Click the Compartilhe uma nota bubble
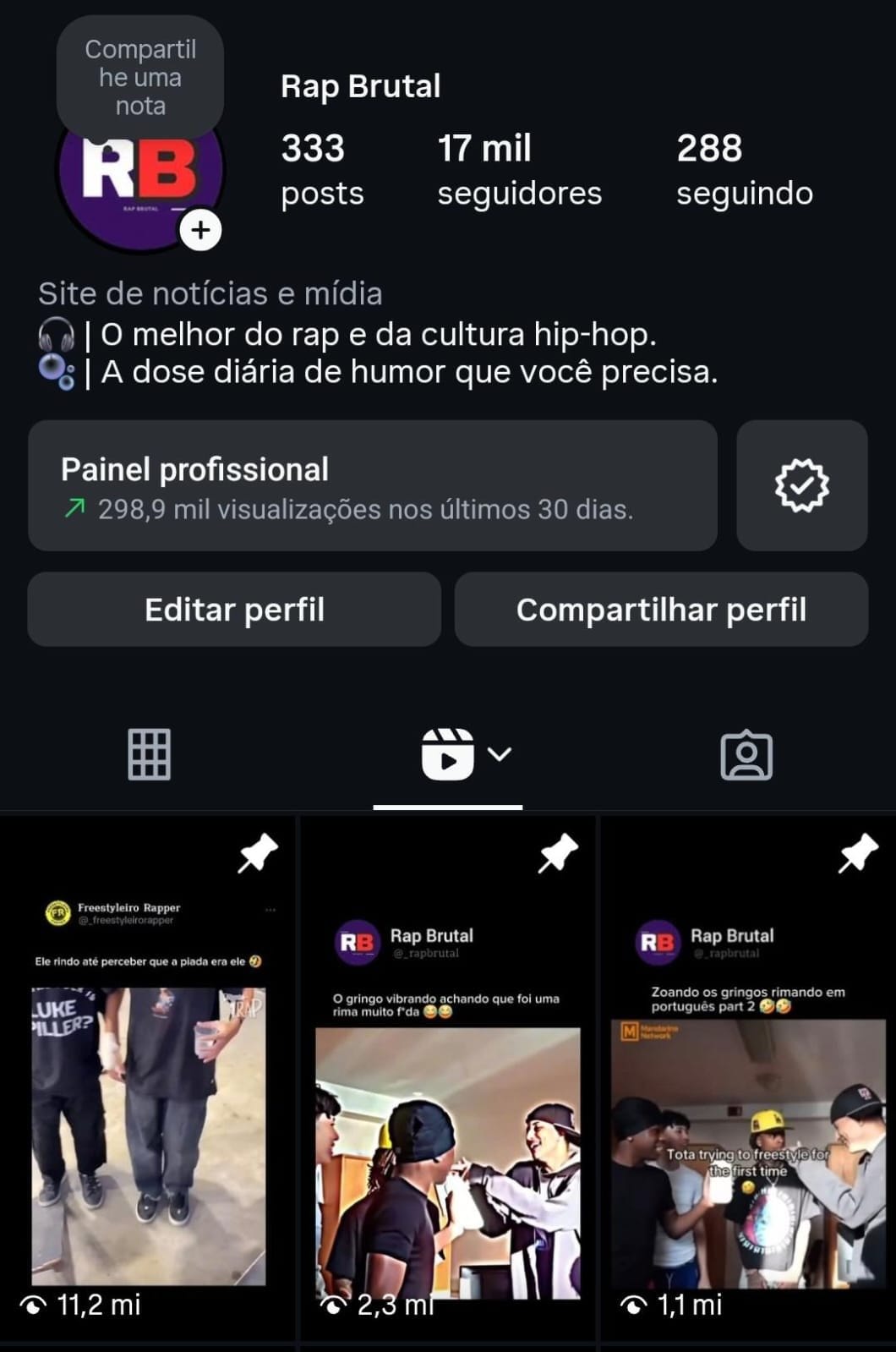The image size is (896, 1352). pyautogui.click(x=139, y=77)
